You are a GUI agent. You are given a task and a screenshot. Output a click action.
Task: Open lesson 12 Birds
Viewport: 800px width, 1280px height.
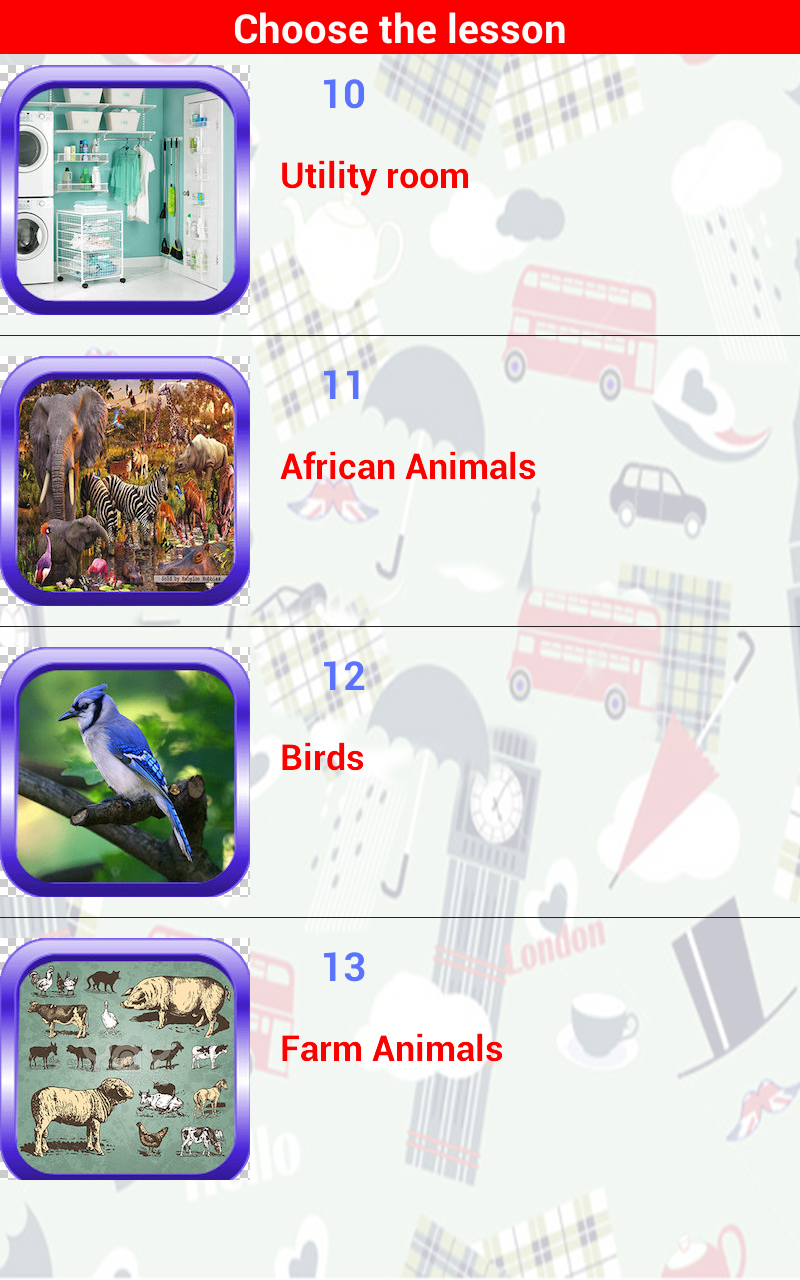pos(400,772)
